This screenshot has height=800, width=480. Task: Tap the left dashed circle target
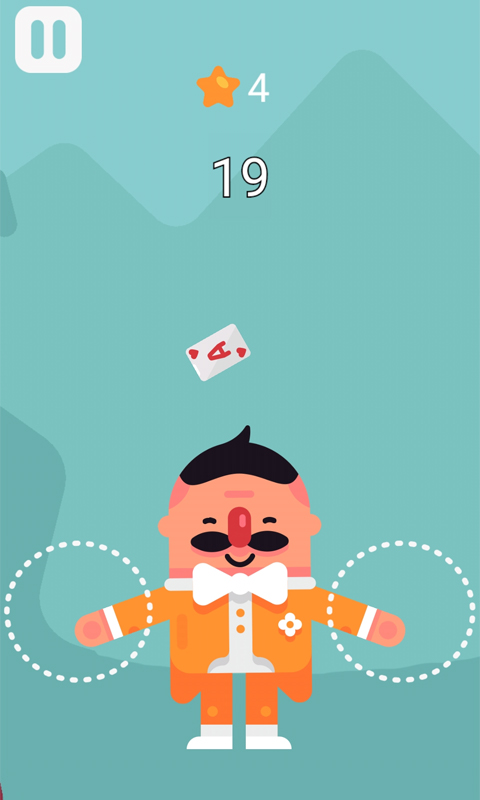click(78, 611)
